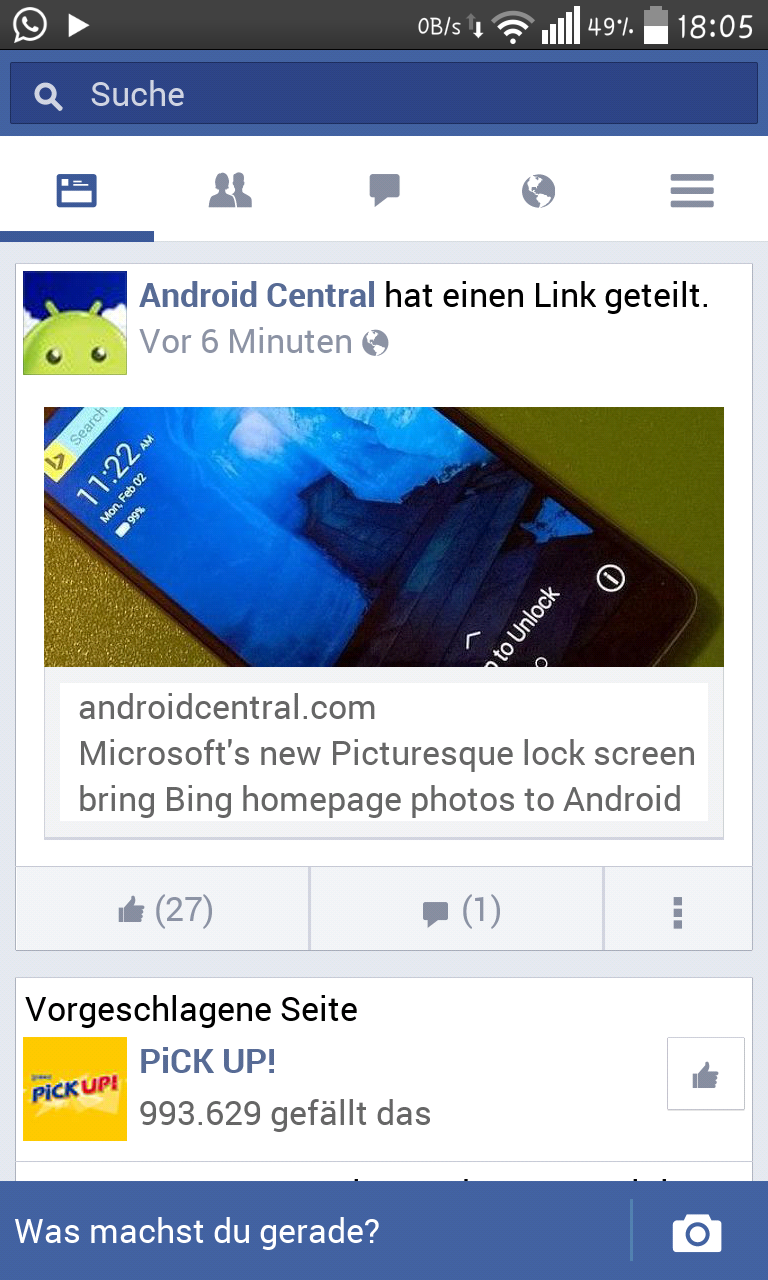Open more options for Android Central post
The height and width of the screenshot is (1280, 768).
678,910
